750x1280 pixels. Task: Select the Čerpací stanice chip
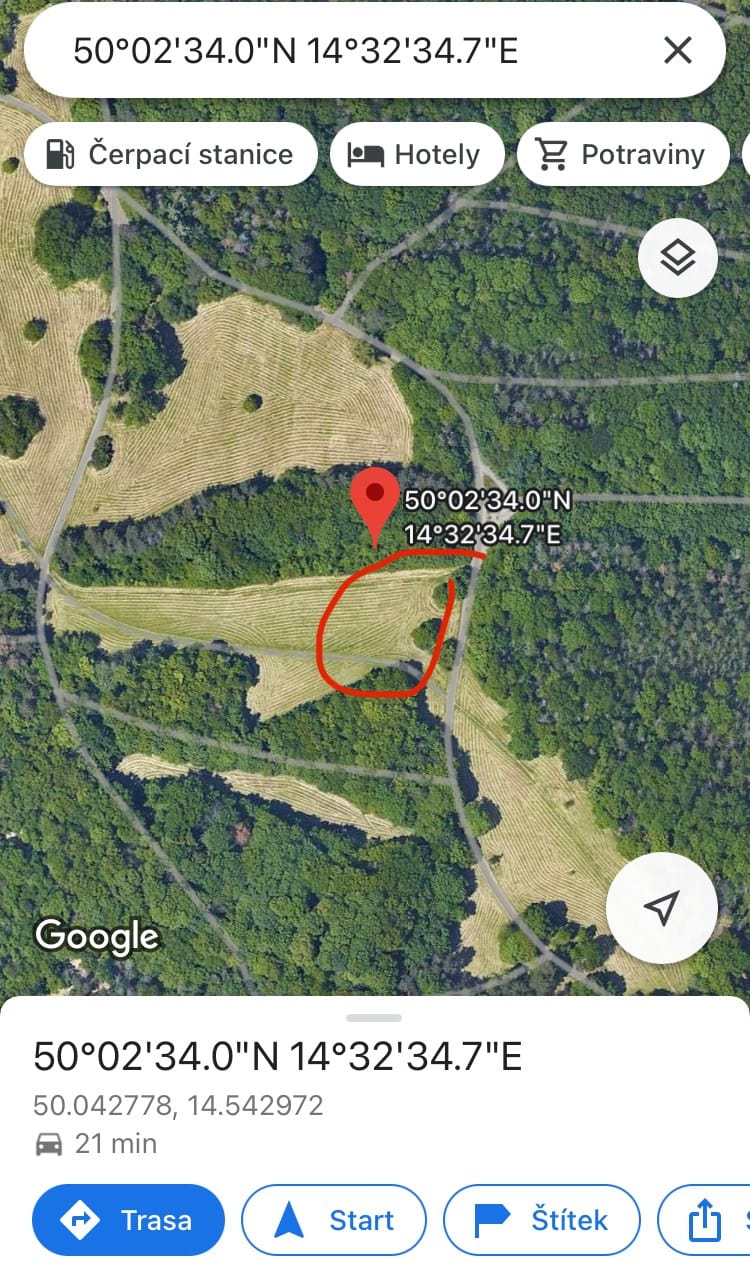171,154
